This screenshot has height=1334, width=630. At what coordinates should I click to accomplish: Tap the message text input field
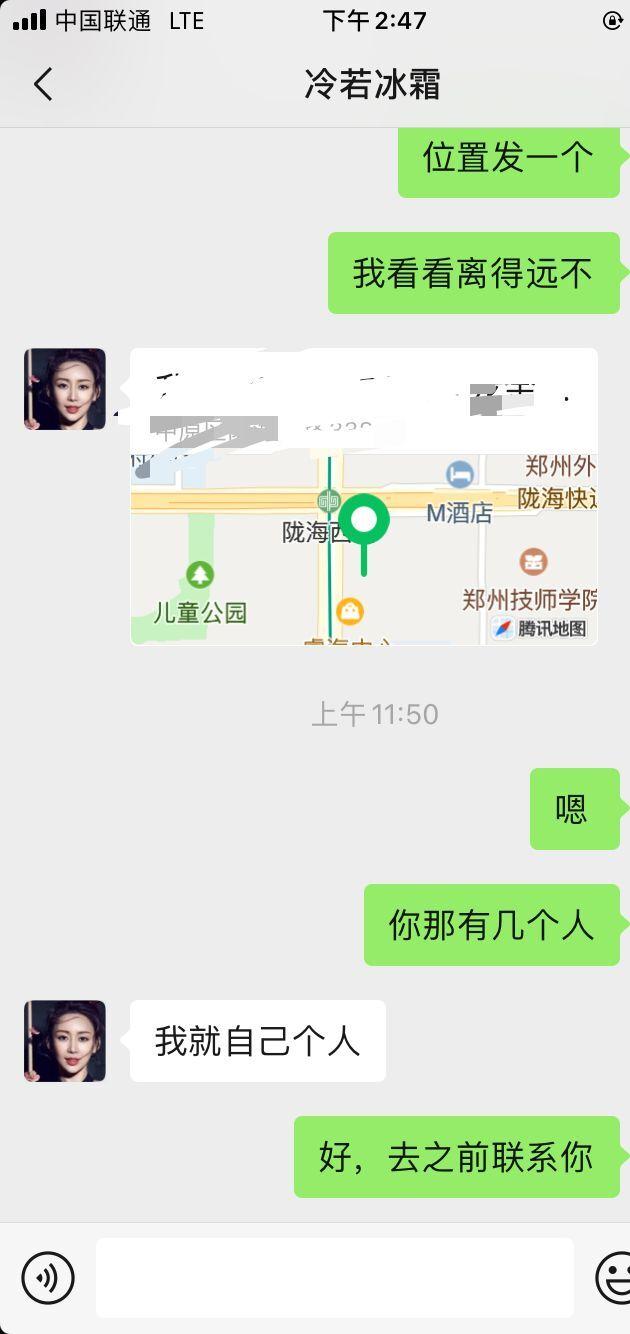(x=334, y=1277)
